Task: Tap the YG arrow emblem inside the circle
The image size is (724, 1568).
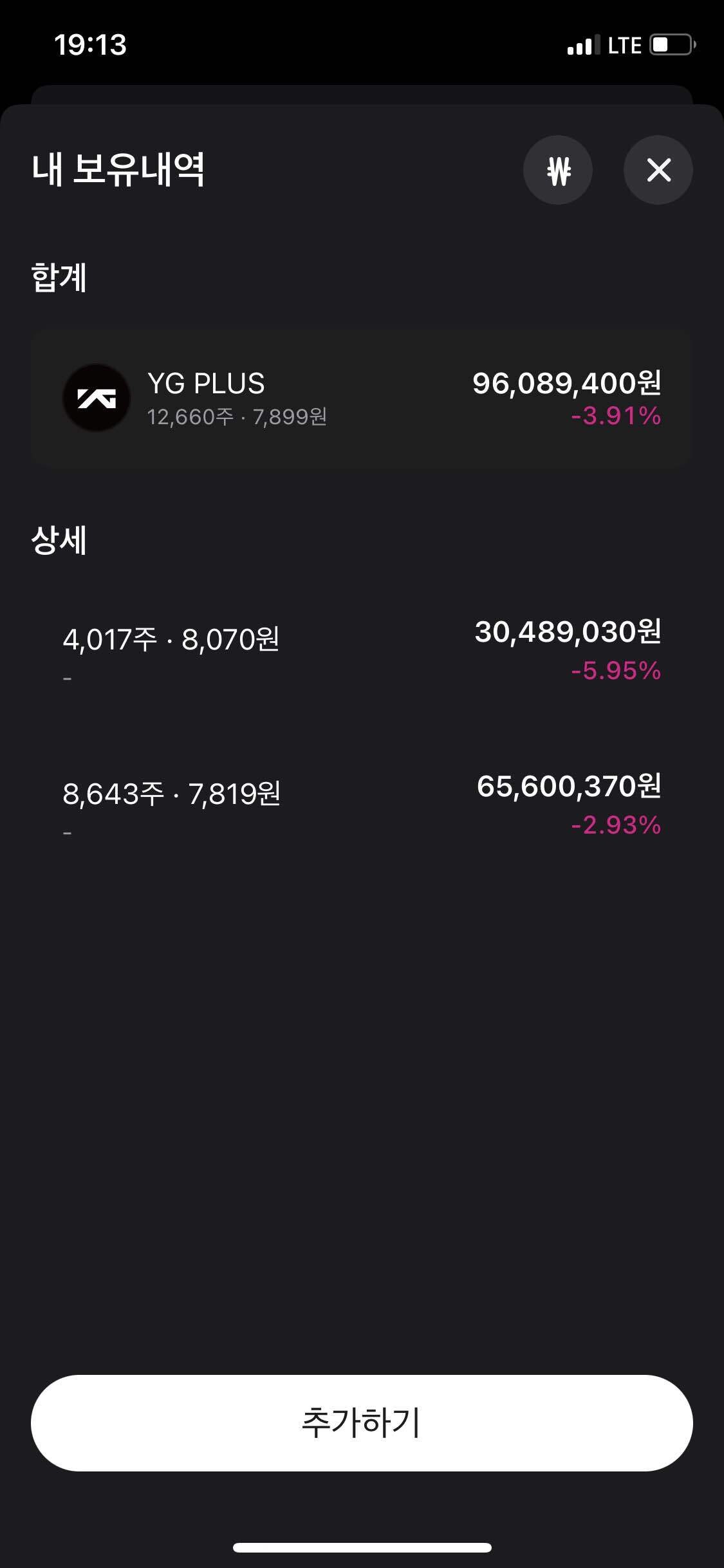Action: point(97,399)
